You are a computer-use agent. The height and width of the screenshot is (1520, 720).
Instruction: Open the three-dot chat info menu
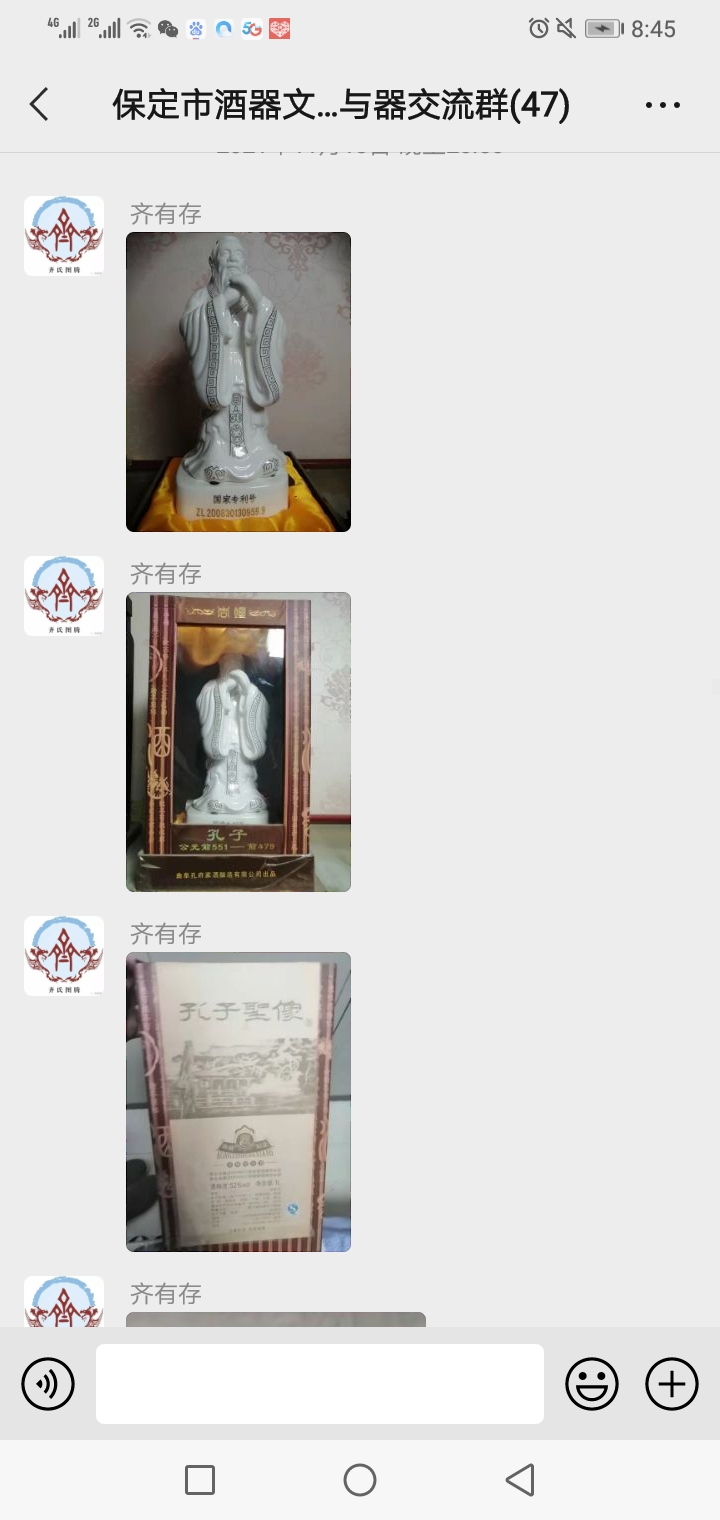pos(662,105)
